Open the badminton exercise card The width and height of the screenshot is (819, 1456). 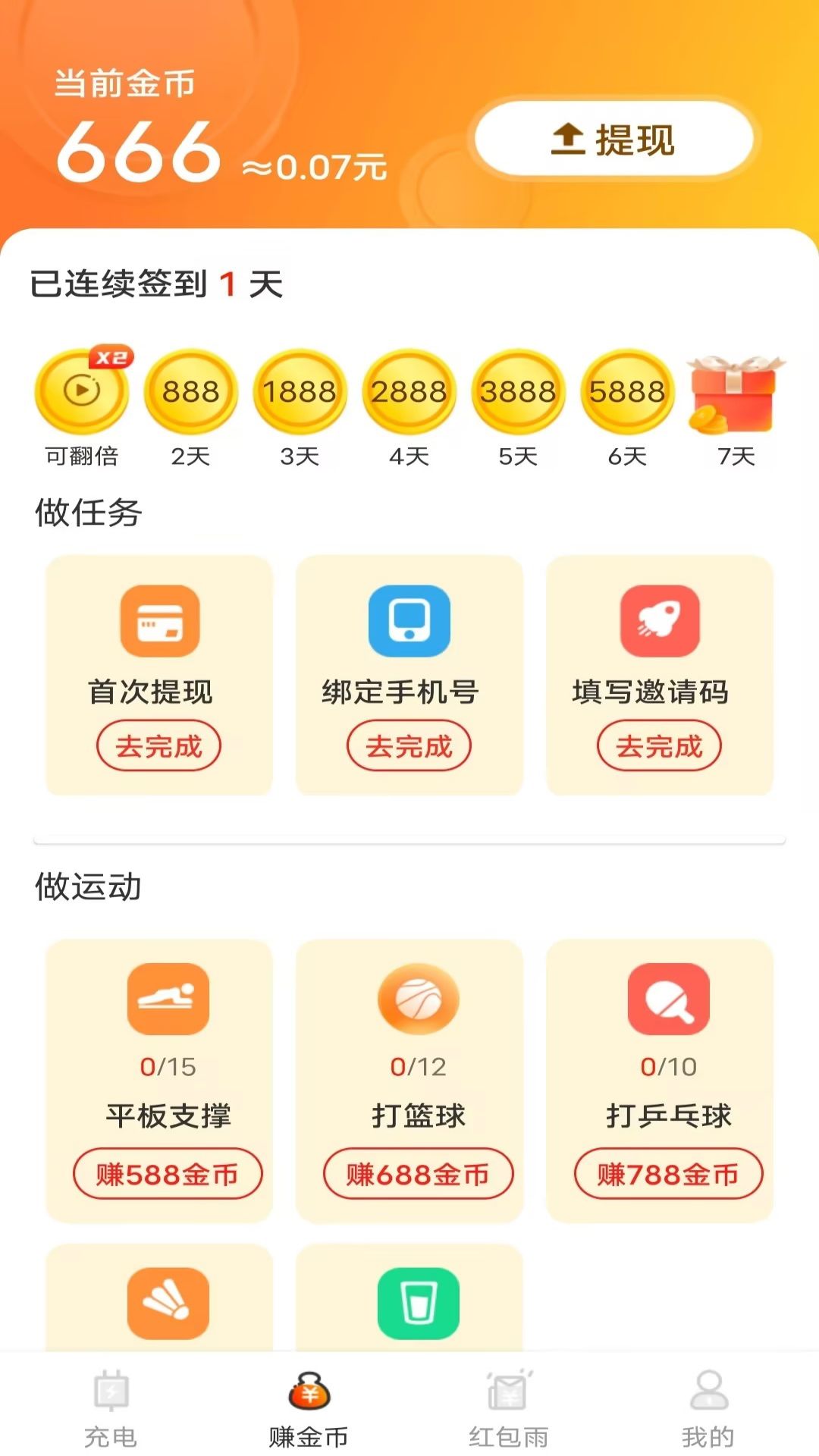click(168, 1303)
